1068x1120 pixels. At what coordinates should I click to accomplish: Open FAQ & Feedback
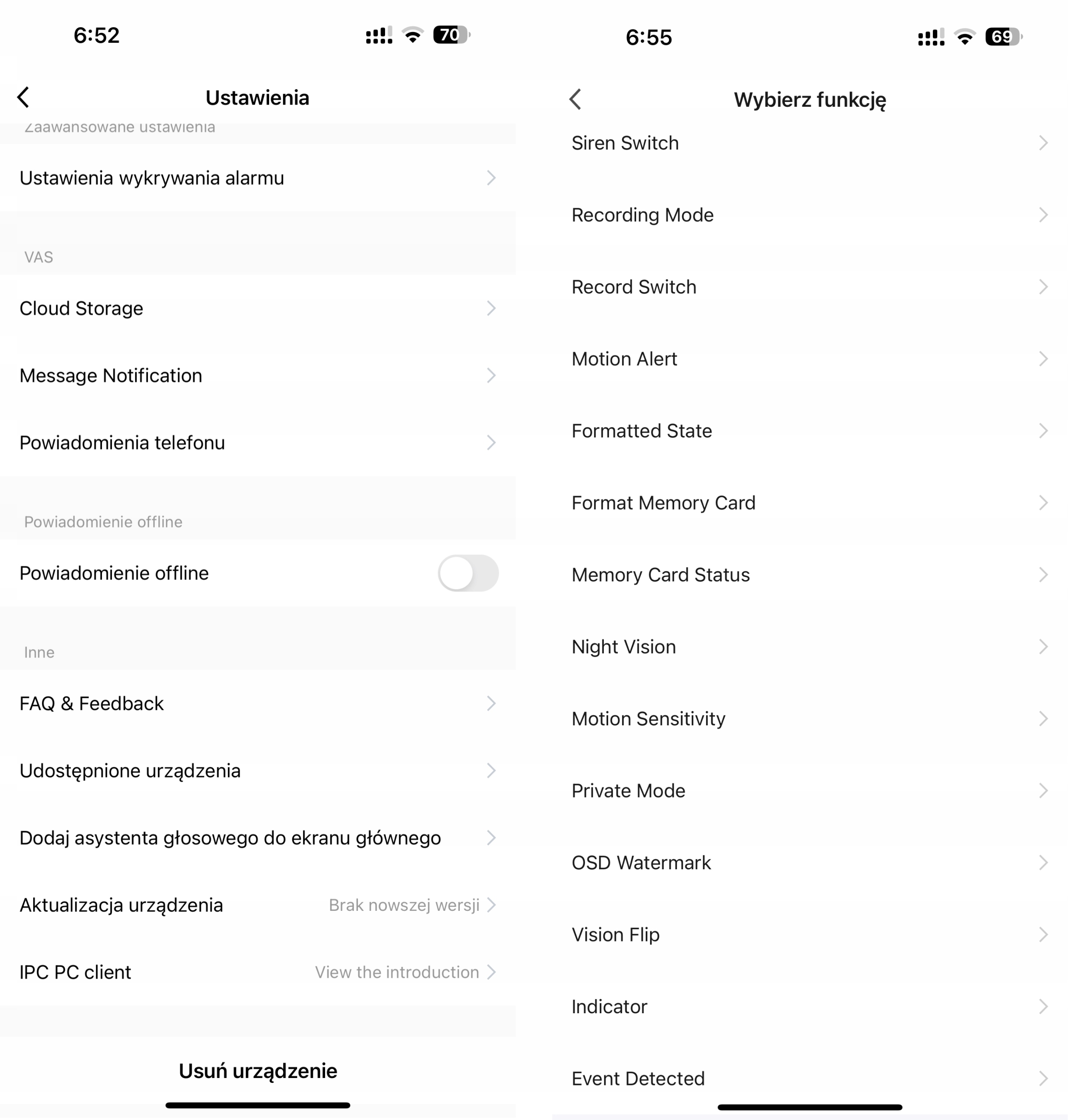click(257, 703)
